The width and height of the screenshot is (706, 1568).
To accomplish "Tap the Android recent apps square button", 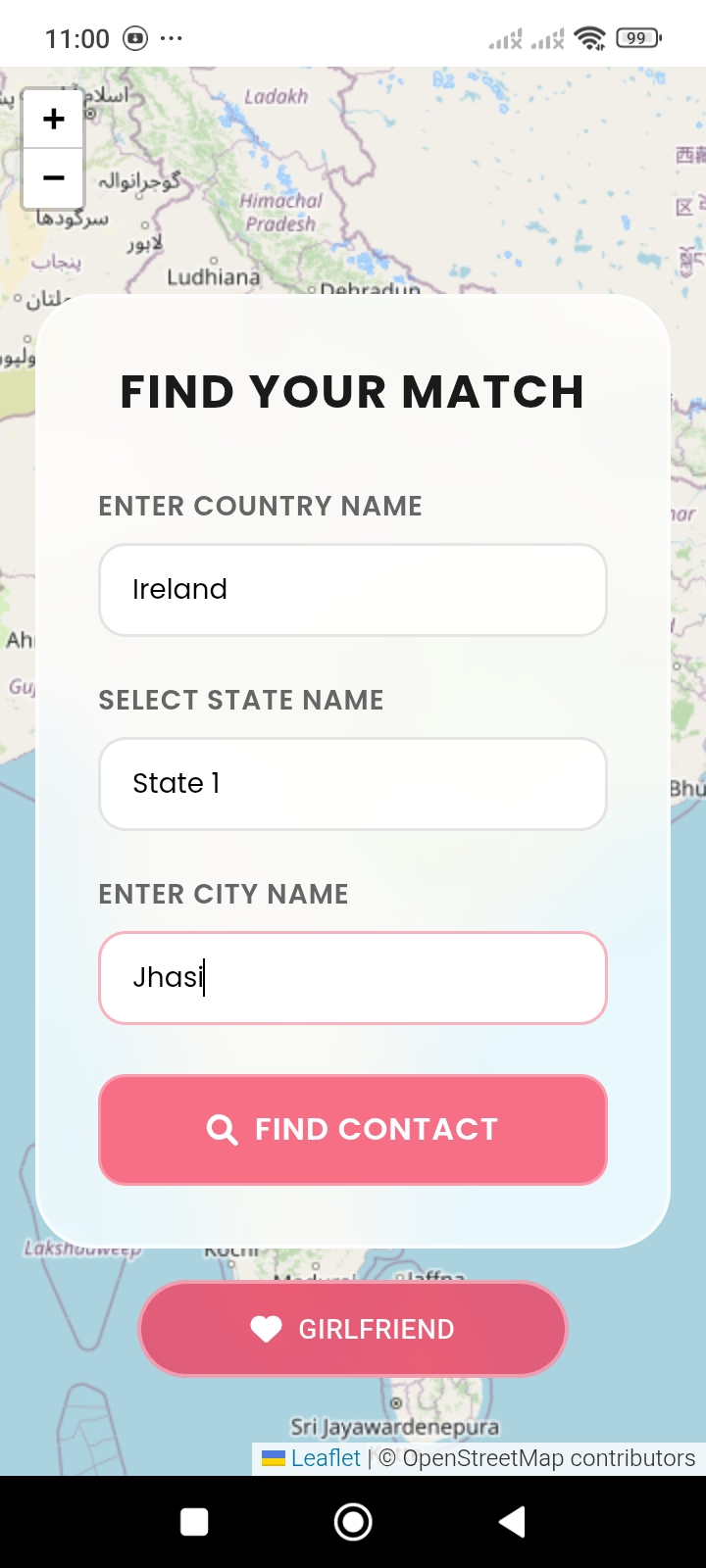I will [193, 1521].
